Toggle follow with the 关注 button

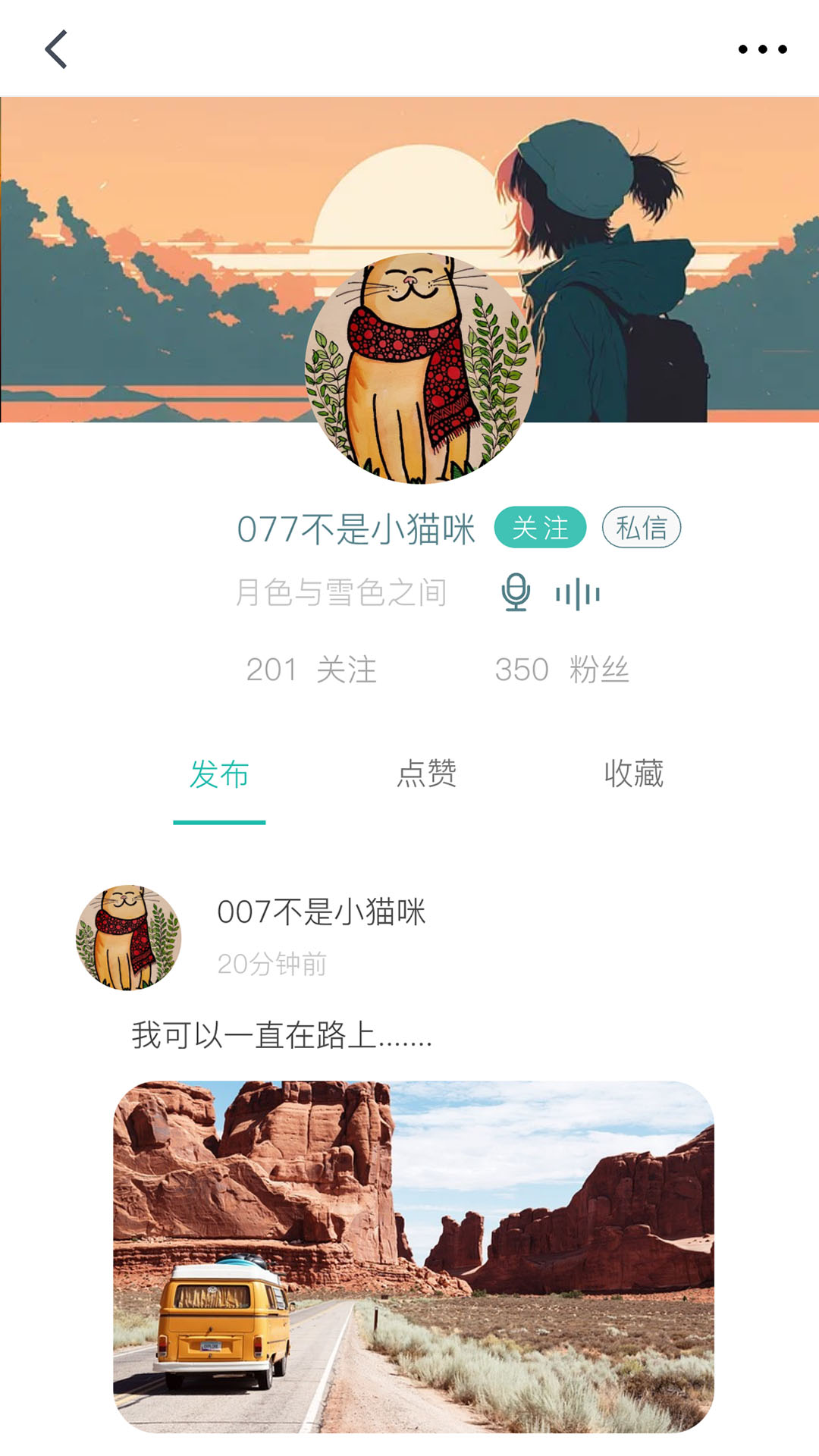540,527
